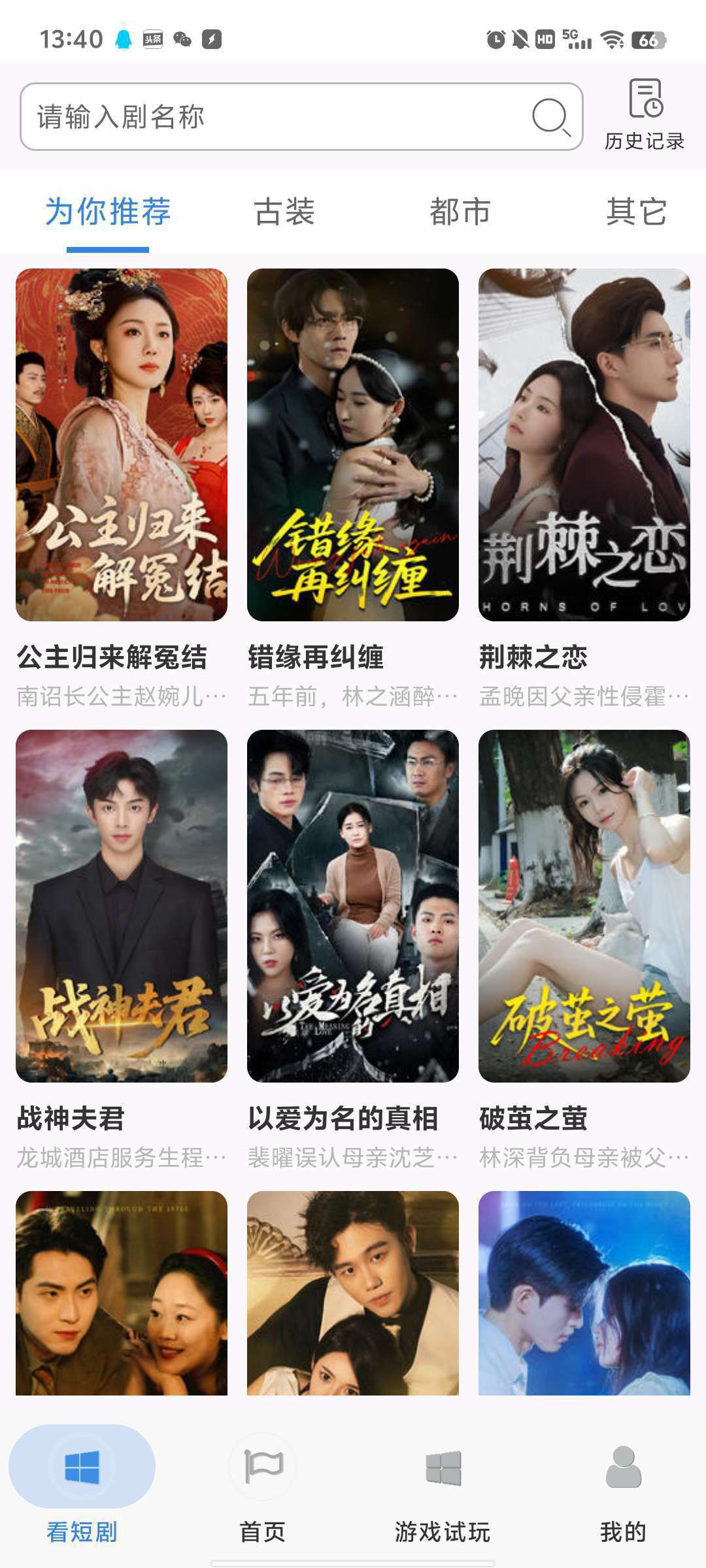Viewport: 706px width, 1568px height.
Task: Tap the magnifier search icon
Action: pos(550,117)
